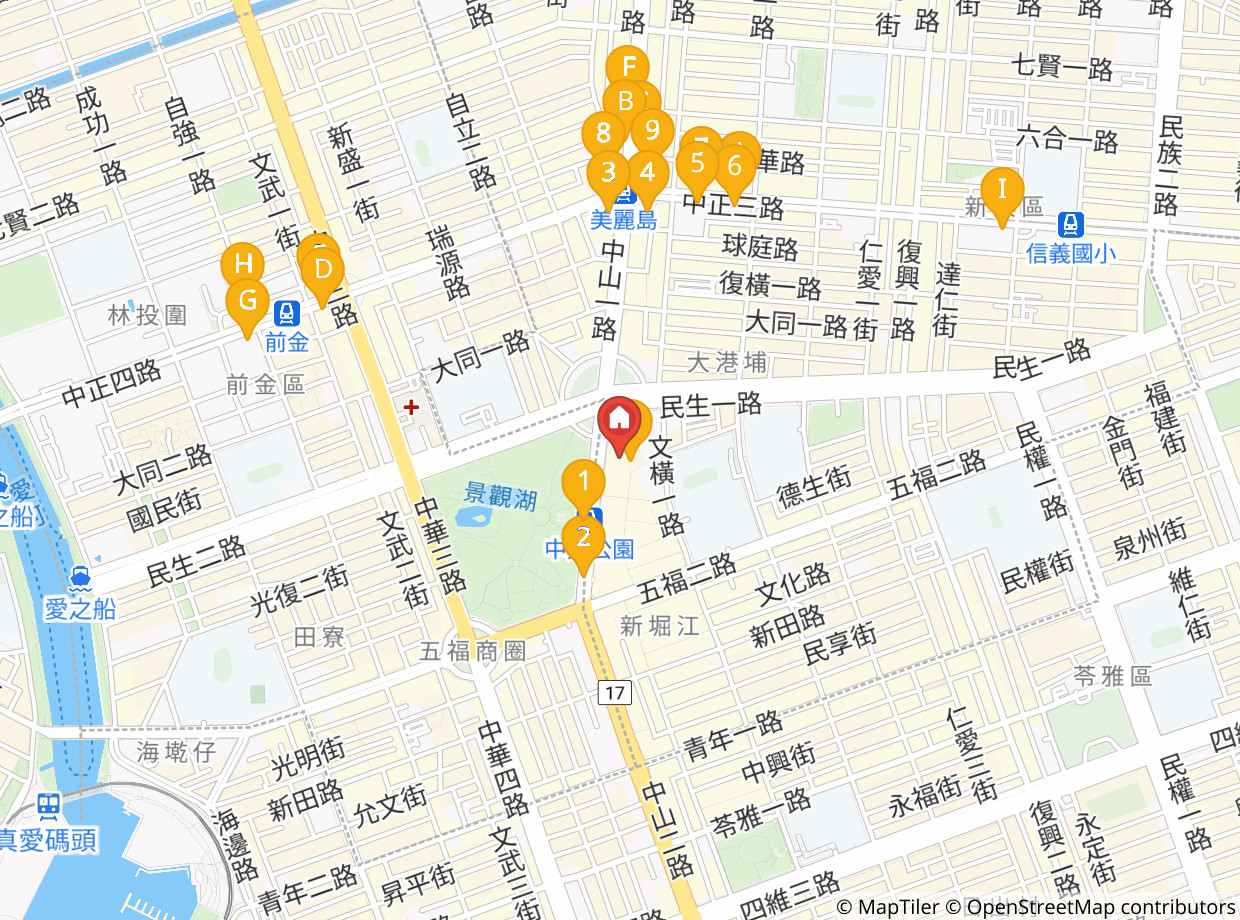Select map marker 8

(x=604, y=132)
